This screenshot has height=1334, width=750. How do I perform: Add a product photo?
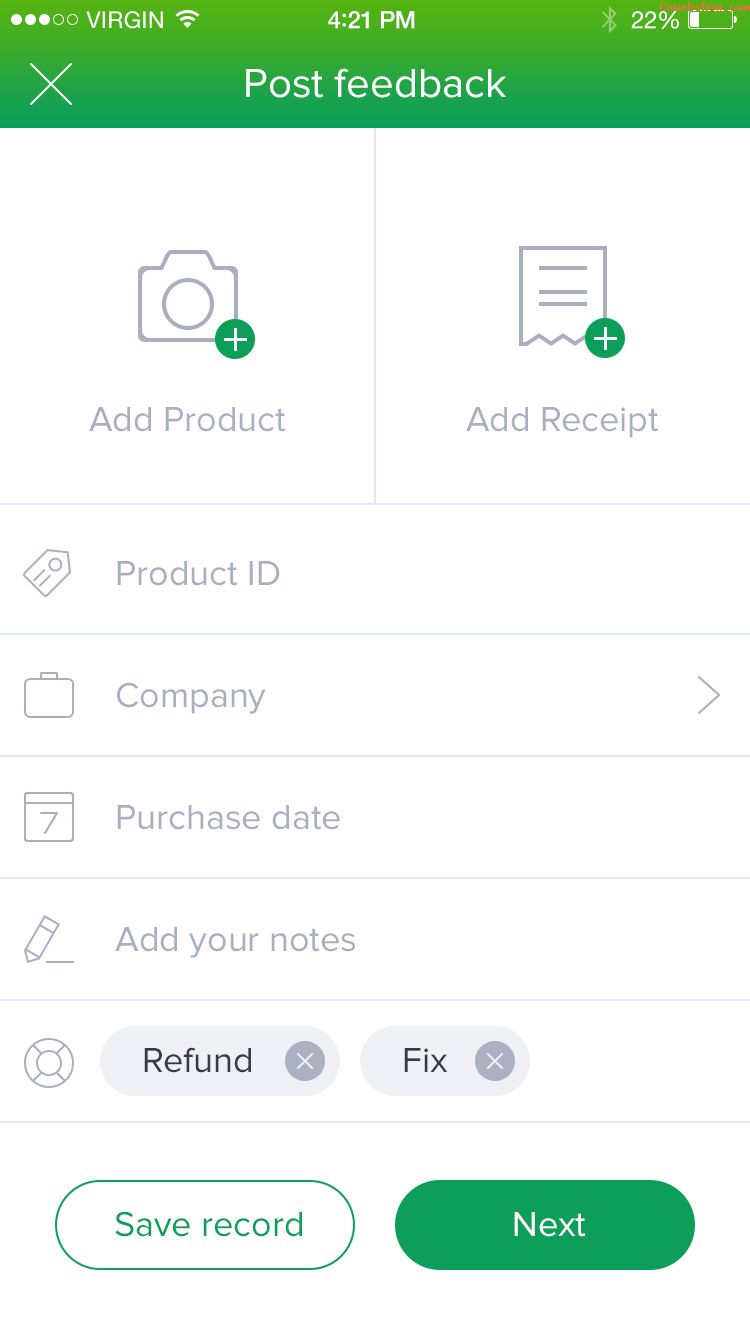pos(187,316)
